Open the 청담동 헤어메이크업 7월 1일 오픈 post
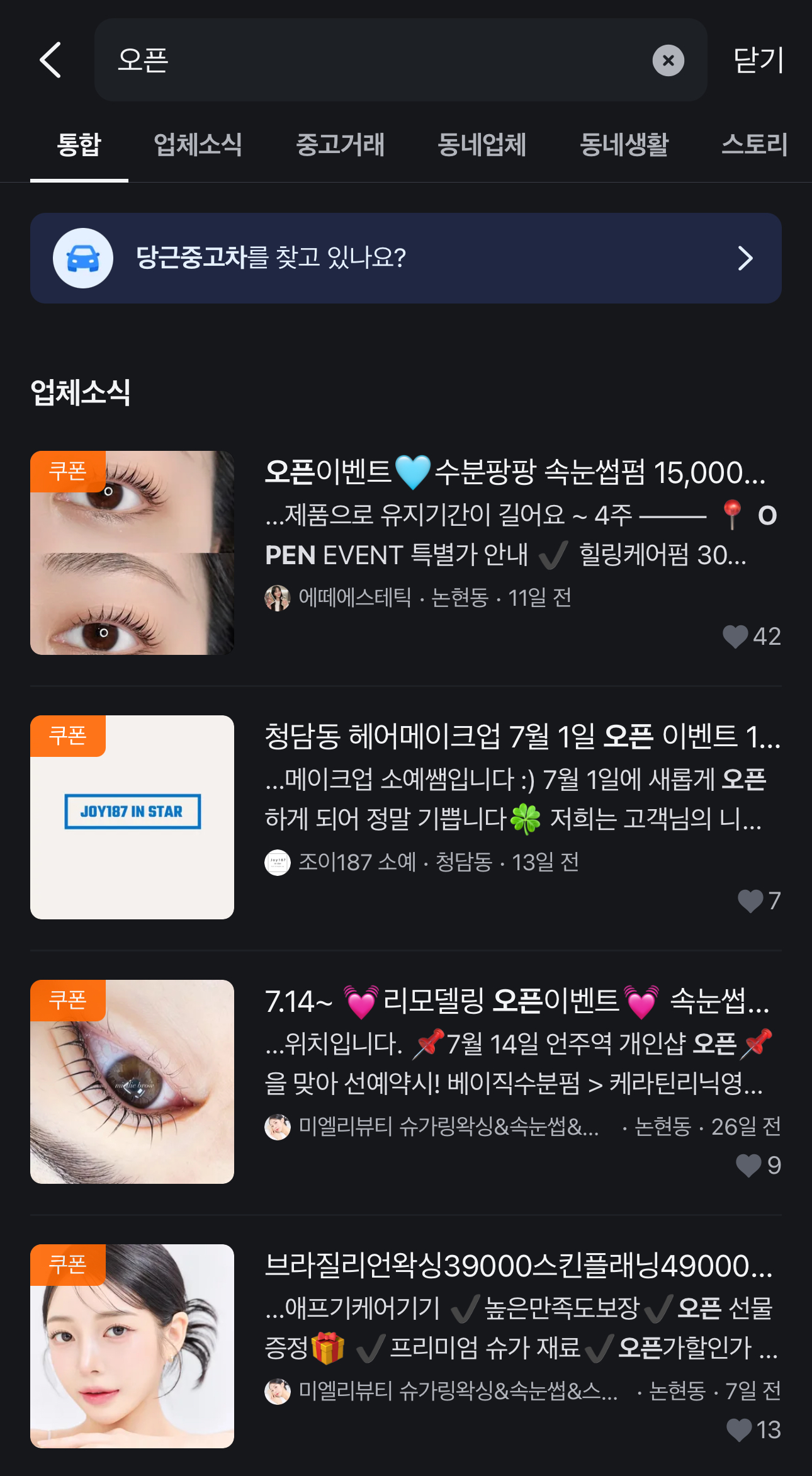The image size is (812, 1476). coord(521,737)
